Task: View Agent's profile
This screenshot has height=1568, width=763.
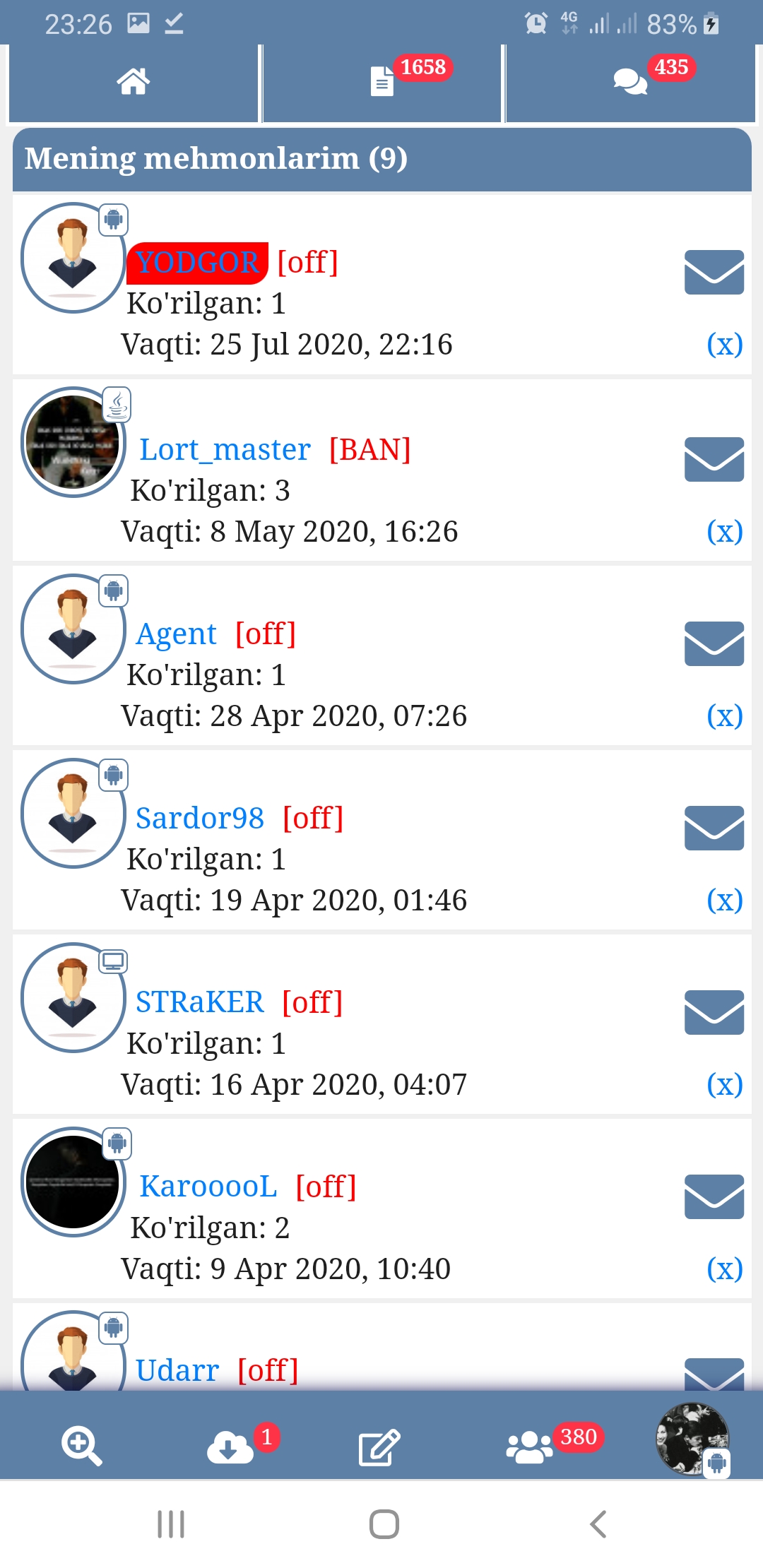Action: click(176, 634)
